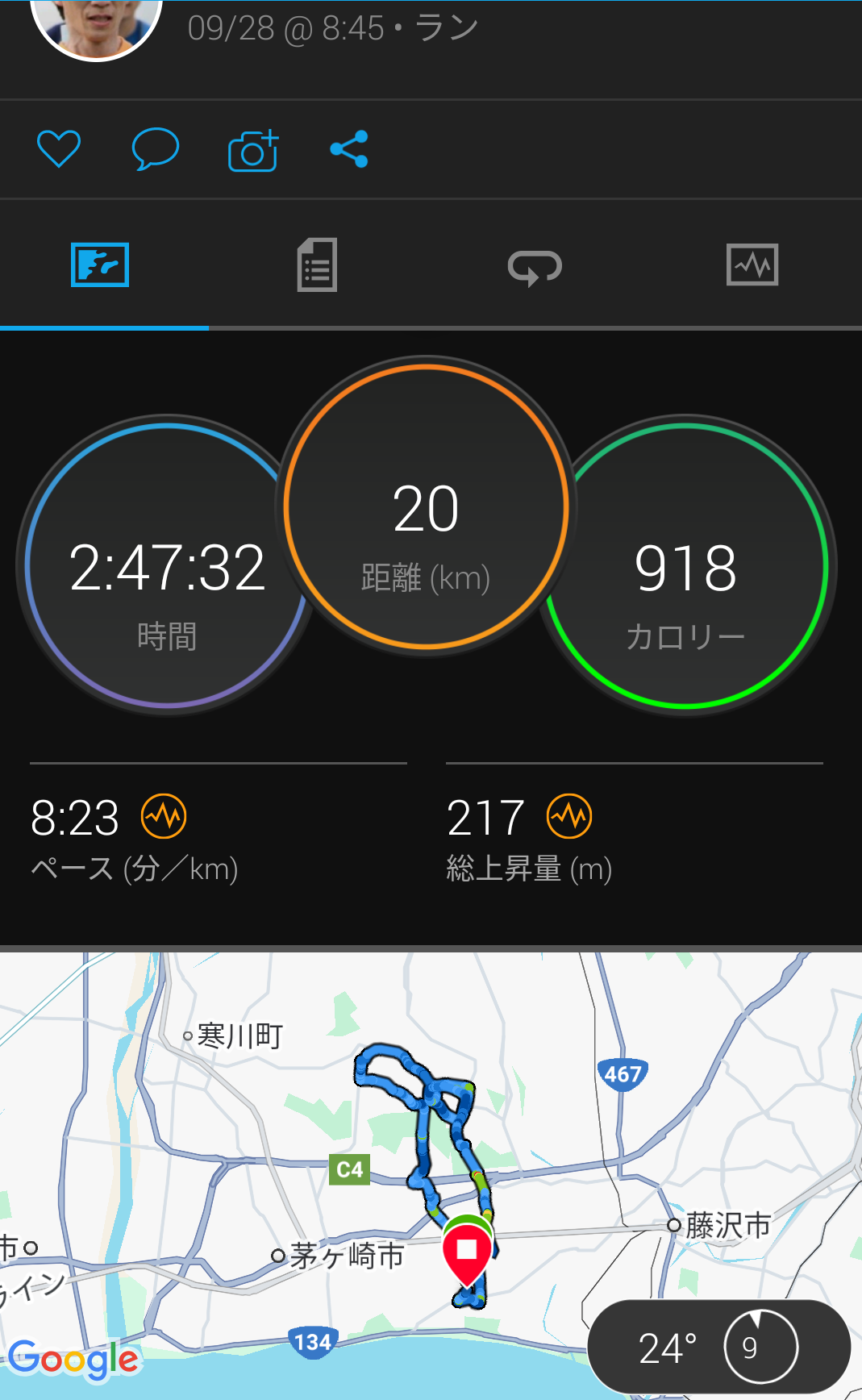Tap the insights icon beside 217 ascent

pyautogui.click(x=569, y=817)
